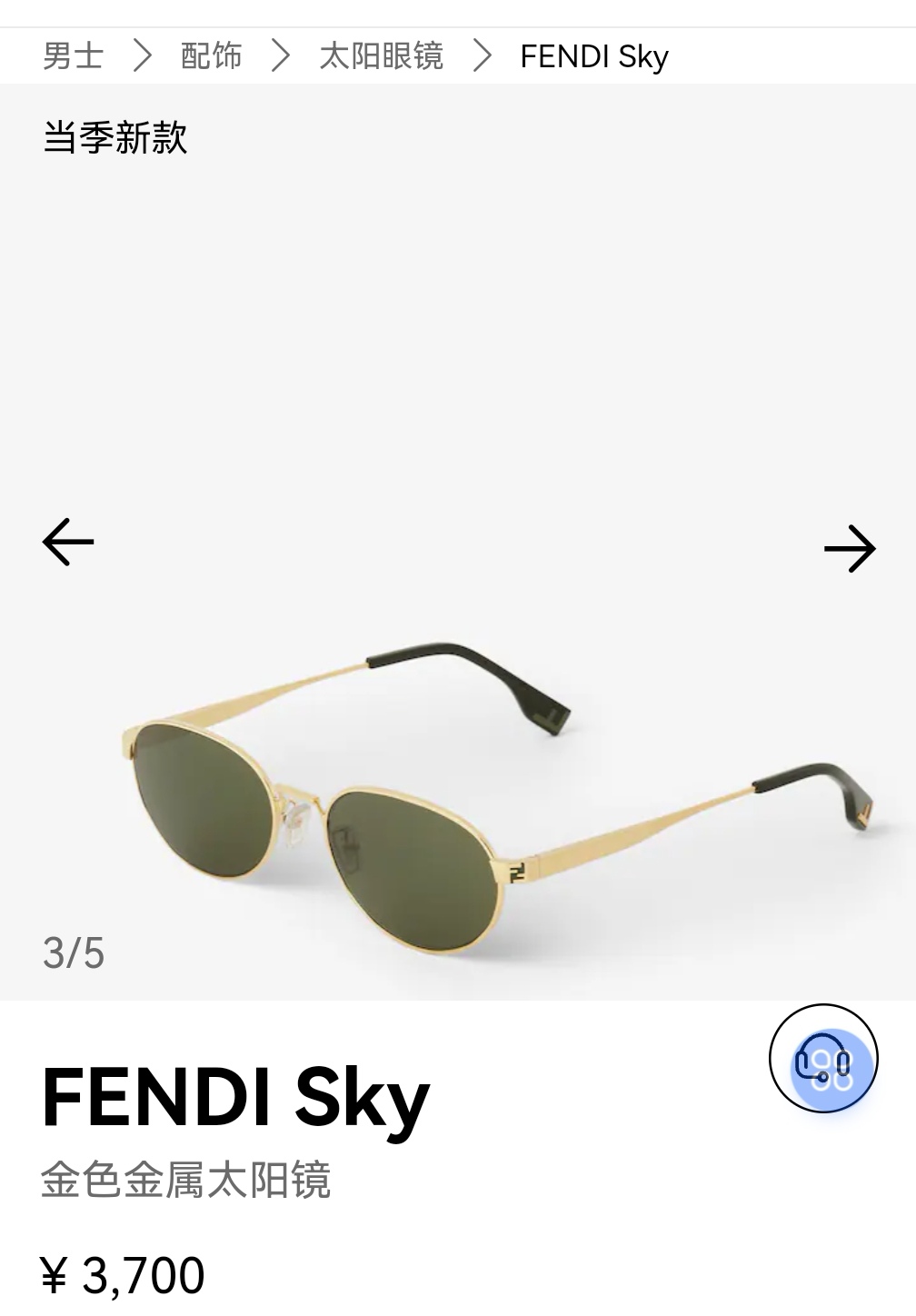Open the customer service chat button
The height and width of the screenshot is (1316, 916).
pyautogui.click(x=823, y=1059)
